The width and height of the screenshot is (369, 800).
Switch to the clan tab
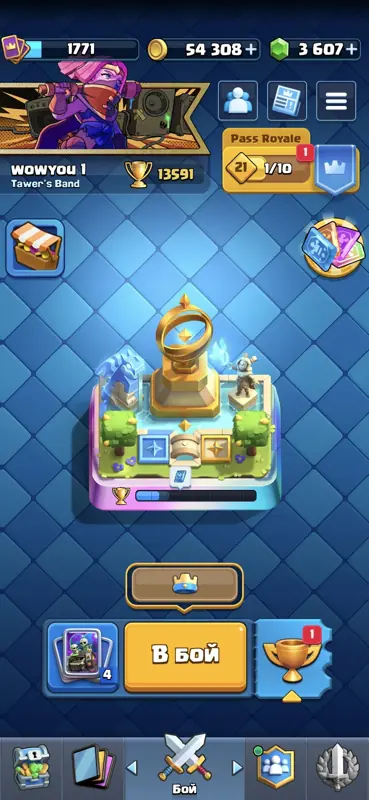pyautogui.click(x=276, y=768)
